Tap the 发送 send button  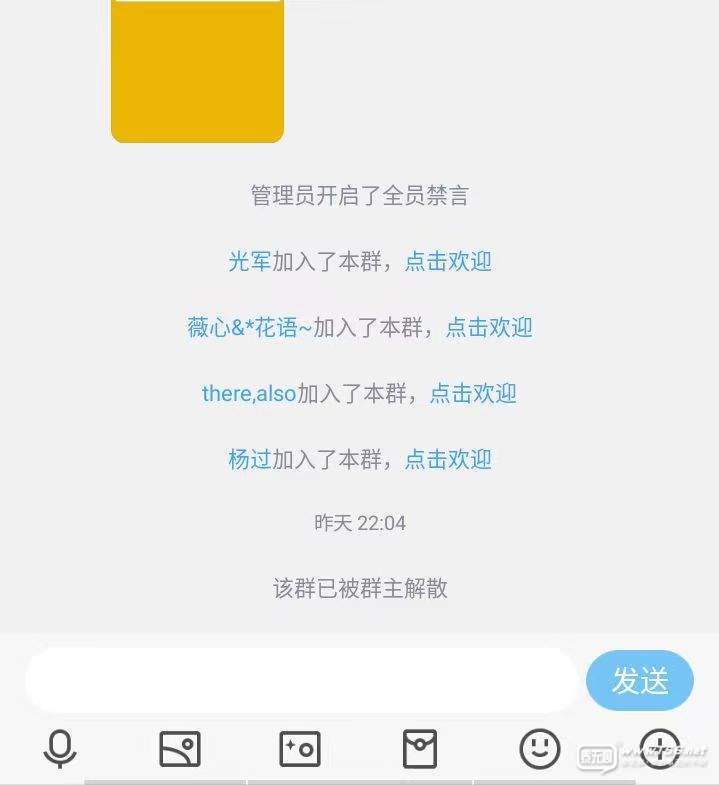click(640, 680)
